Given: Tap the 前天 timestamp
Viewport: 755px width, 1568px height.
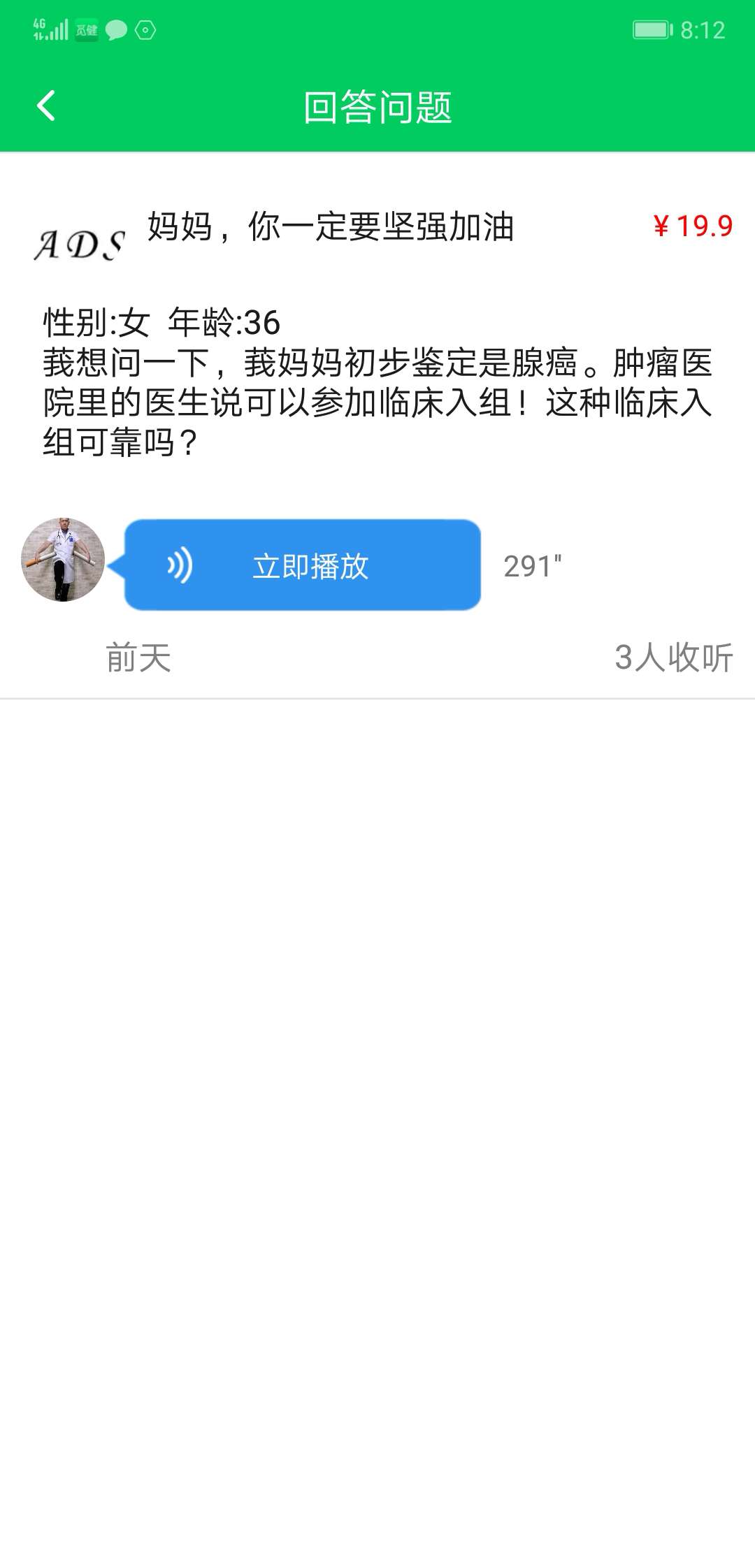Looking at the screenshot, I should pyautogui.click(x=138, y=658).
